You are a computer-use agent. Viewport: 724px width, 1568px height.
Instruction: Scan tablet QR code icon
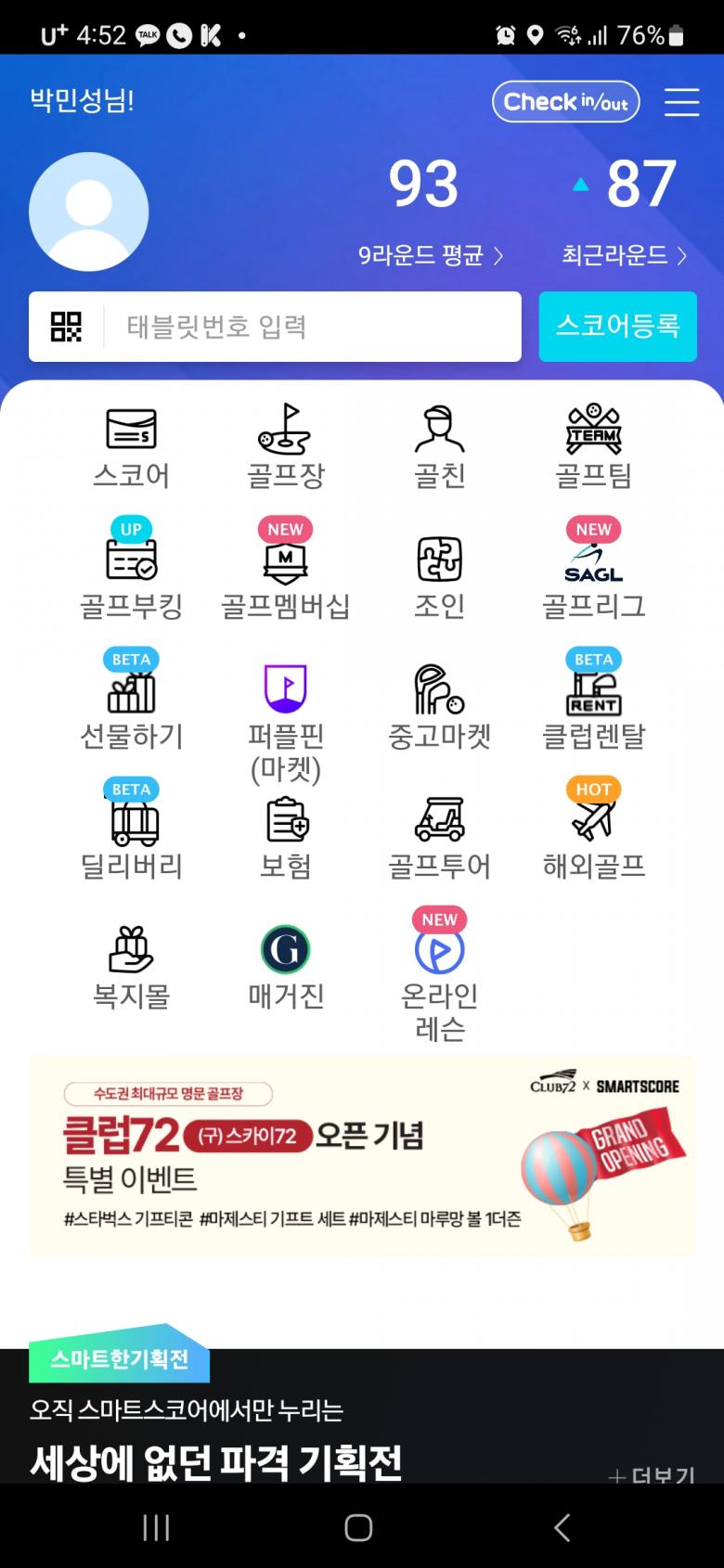(66, 327)
